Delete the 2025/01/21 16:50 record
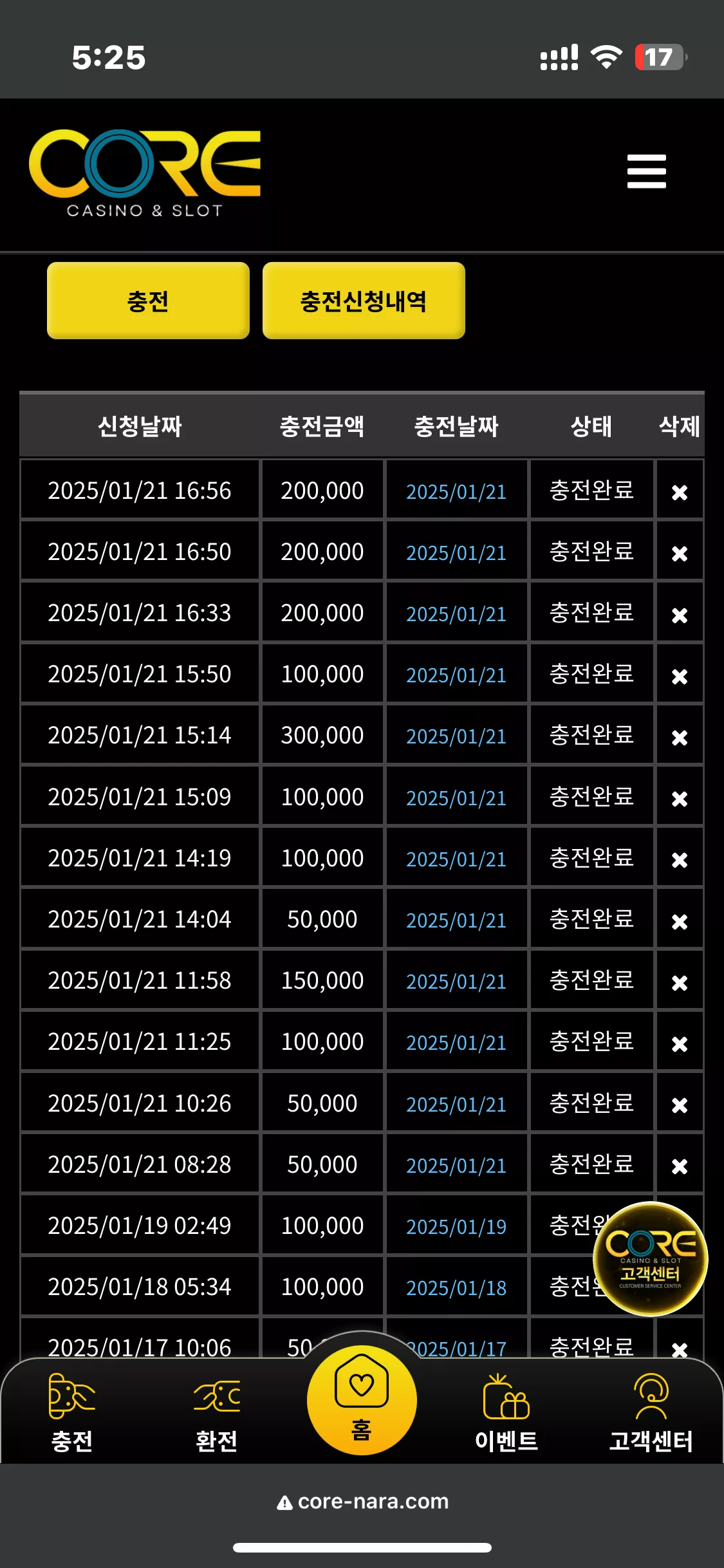This screenshot has width=724, height=1568. coord(680,554)
